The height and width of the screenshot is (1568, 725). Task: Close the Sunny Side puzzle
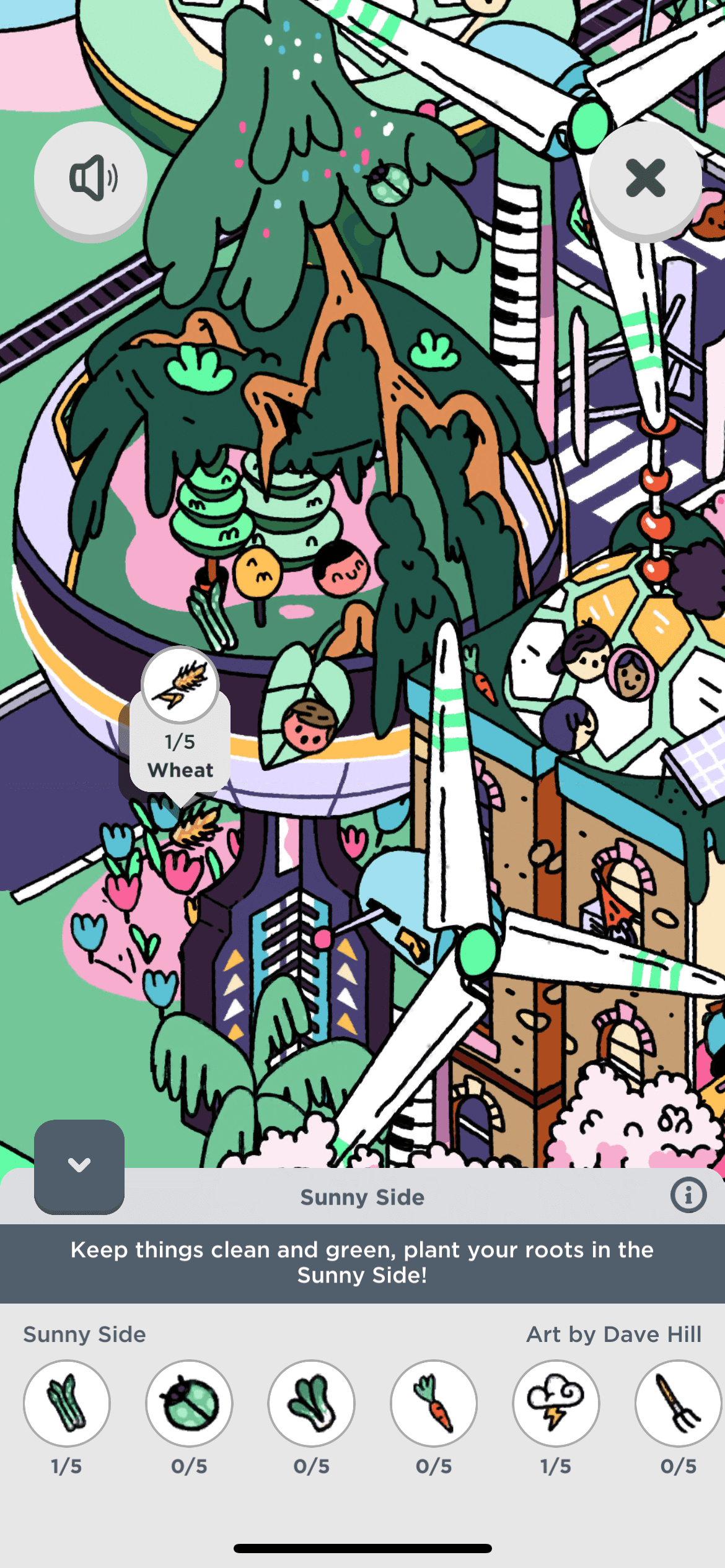tap(645, 178)
